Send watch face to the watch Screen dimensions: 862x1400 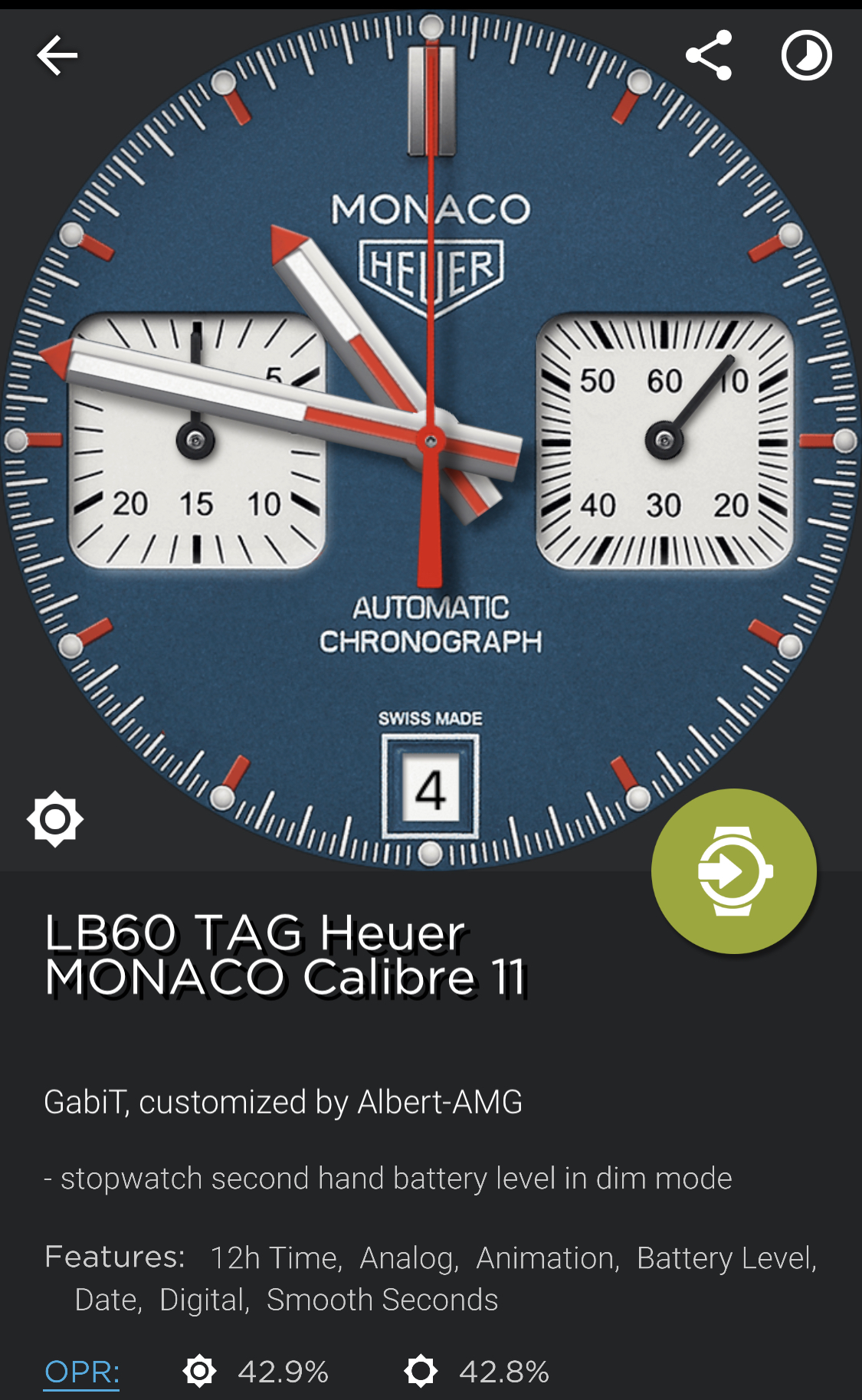tap(734, 871)
